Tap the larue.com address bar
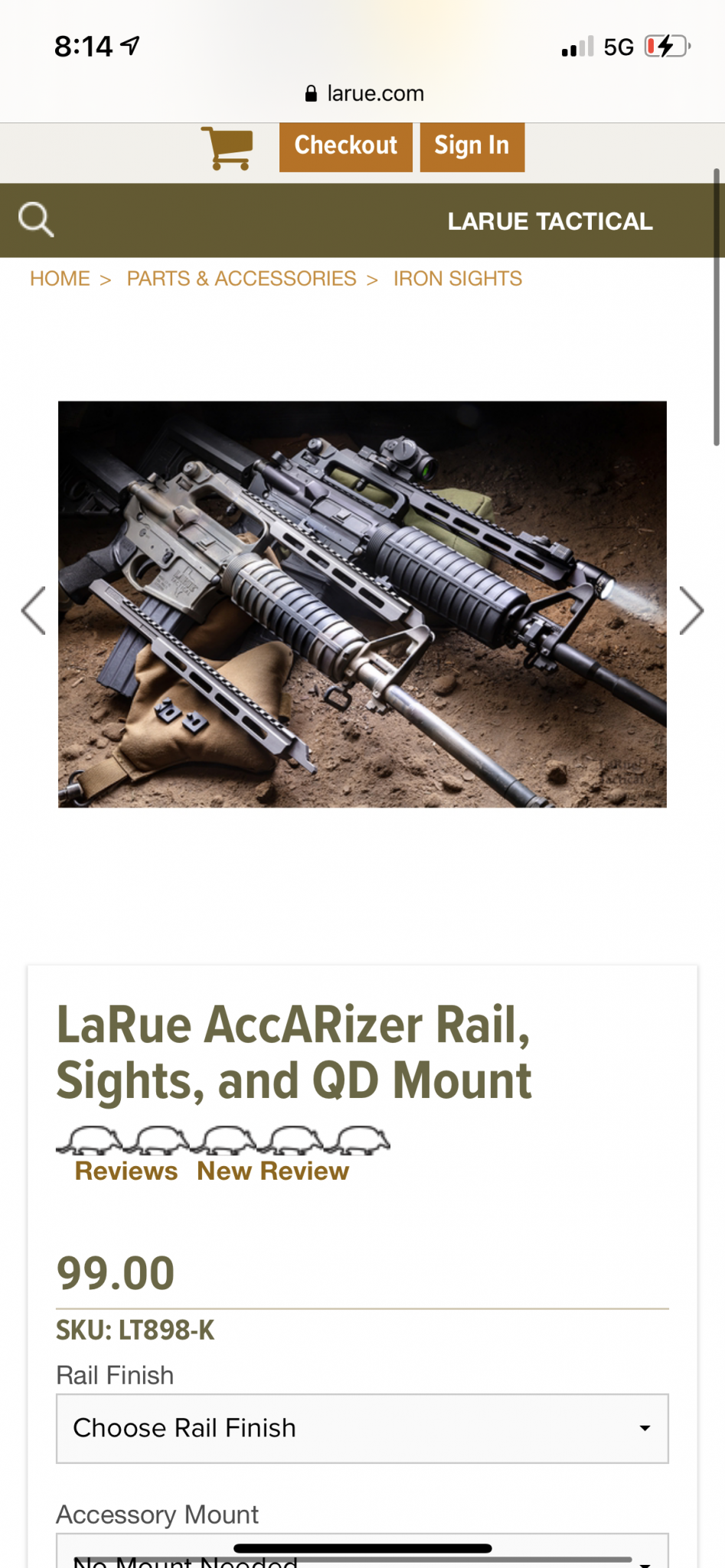 click(364, 93)
